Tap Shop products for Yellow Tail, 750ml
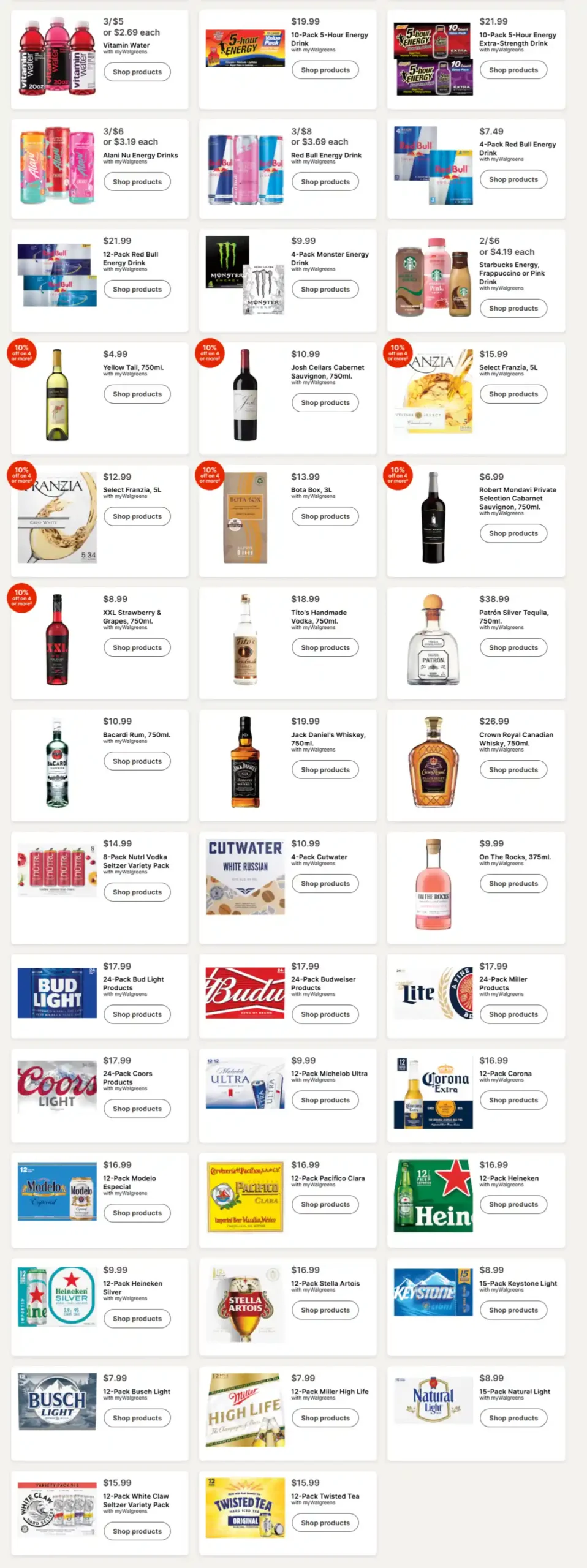 137,394
